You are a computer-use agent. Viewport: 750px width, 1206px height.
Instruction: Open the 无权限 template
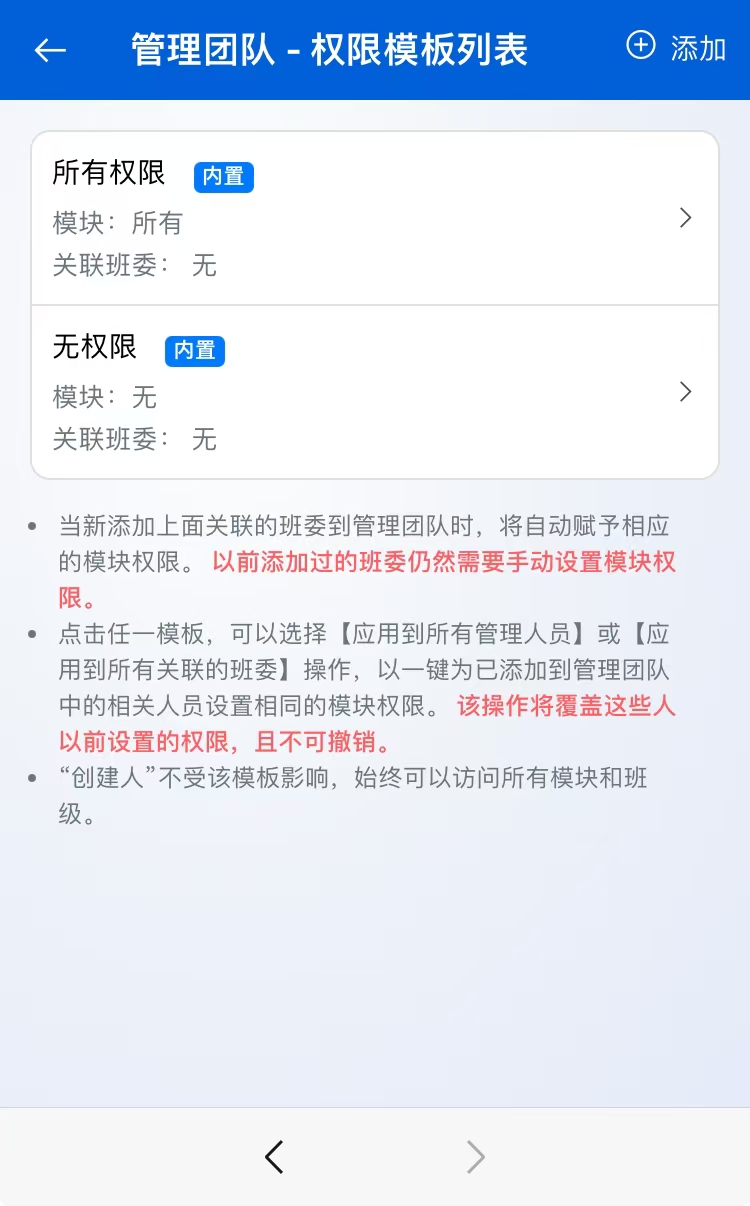pyautogui.click(x=375, y=392)
